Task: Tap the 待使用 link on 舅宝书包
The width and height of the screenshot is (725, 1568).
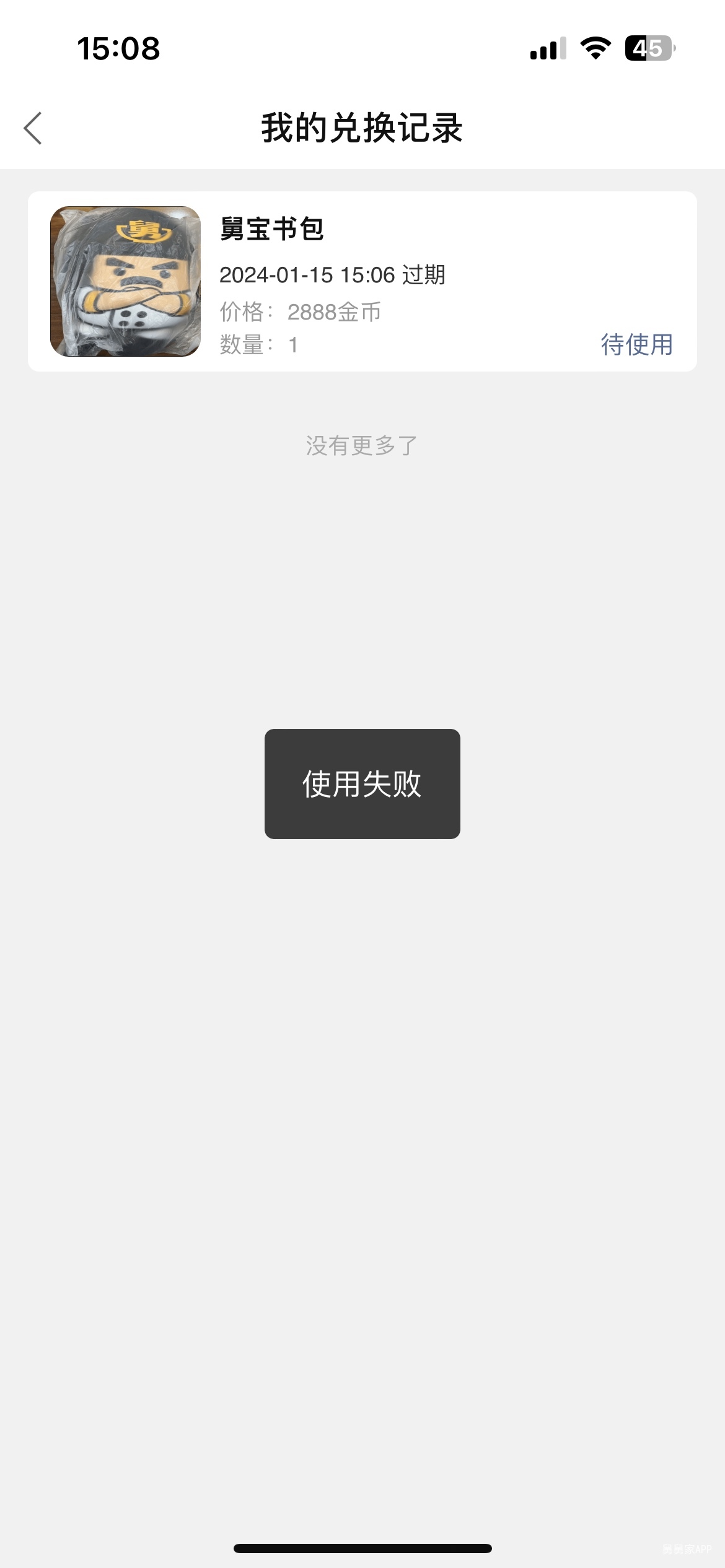Action: (x=636, y=344)
